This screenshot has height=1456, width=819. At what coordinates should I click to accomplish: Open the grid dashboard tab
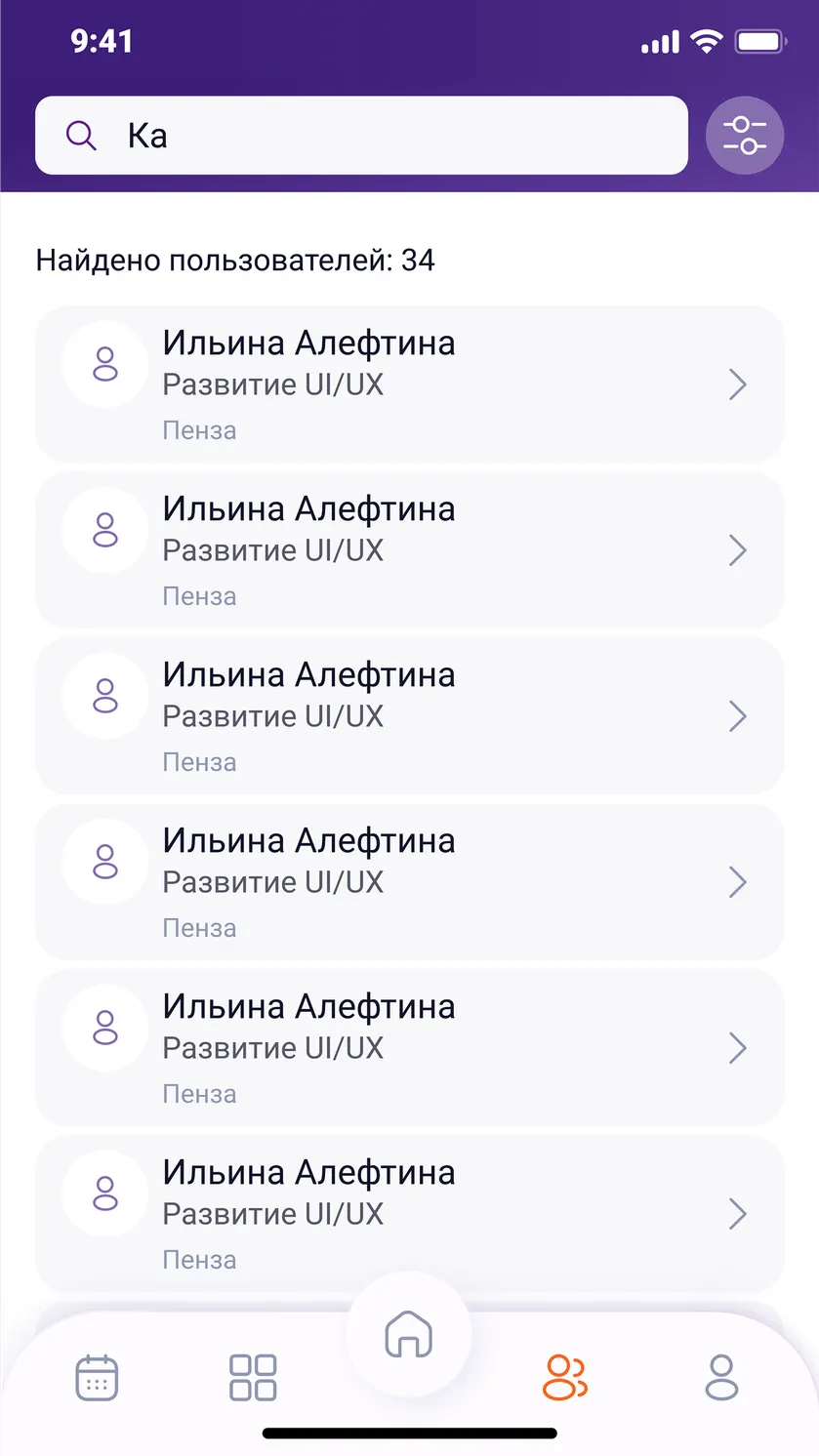click(x=253, y=1378)
